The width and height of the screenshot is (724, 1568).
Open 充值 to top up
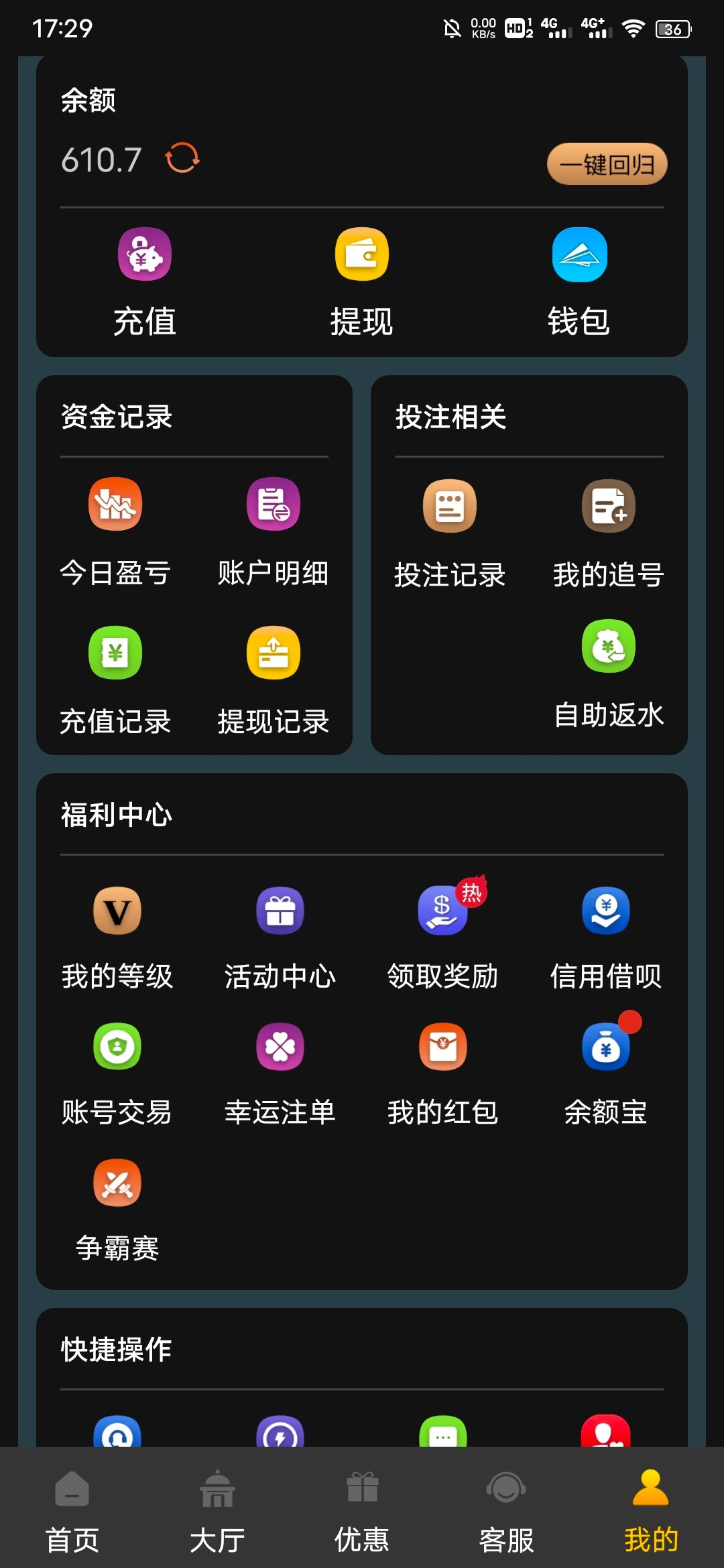145,282
